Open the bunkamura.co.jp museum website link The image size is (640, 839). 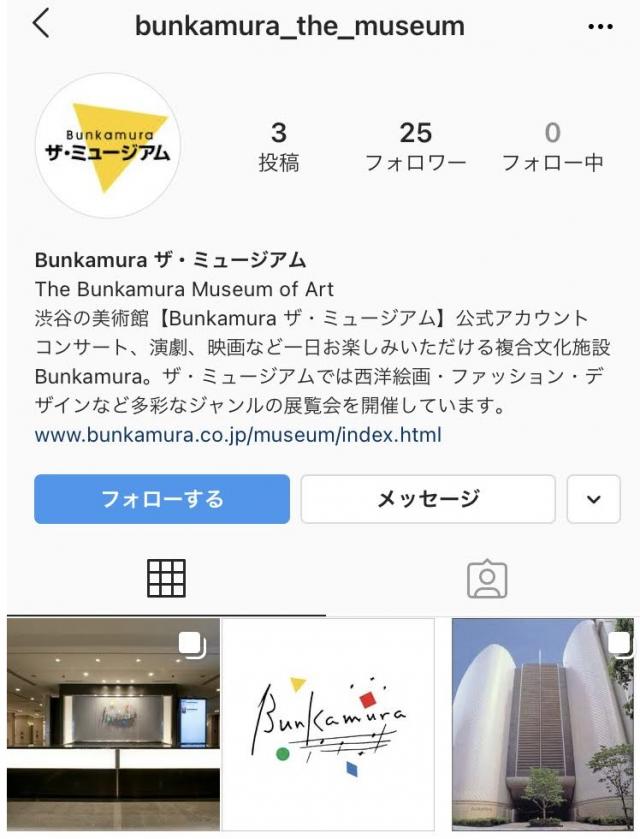[x=238, y=436]
